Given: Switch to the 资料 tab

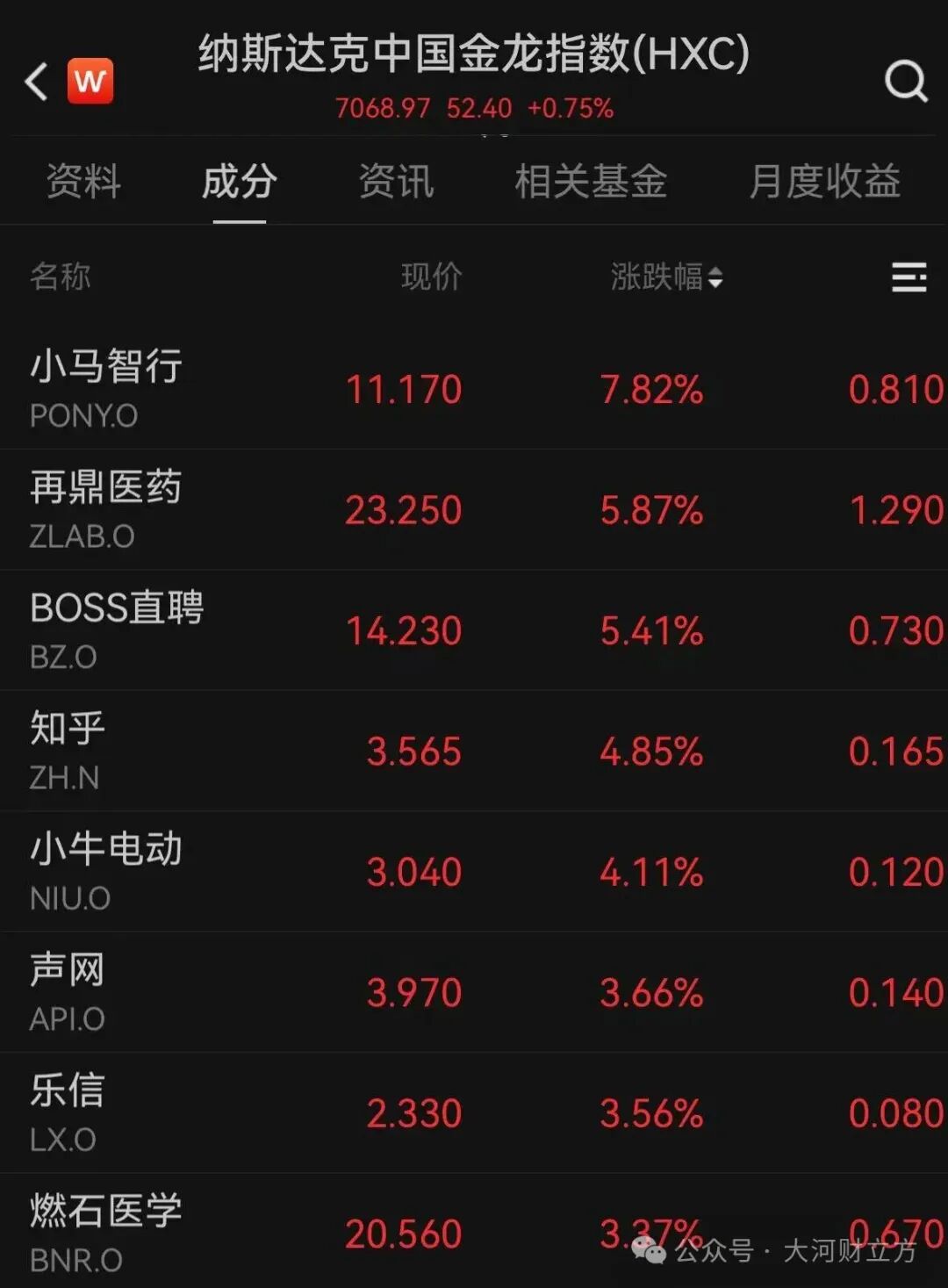Looking at the screenshot, I should coord(83,182).
